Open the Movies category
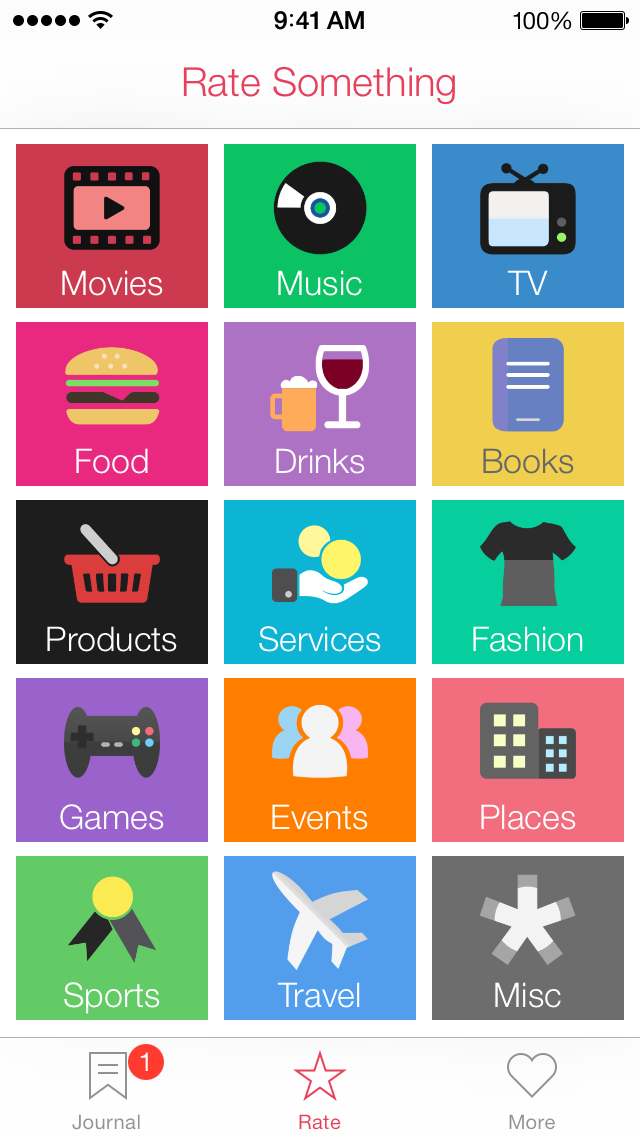This screenshot has width=640, height=1136. click(112, 226)
